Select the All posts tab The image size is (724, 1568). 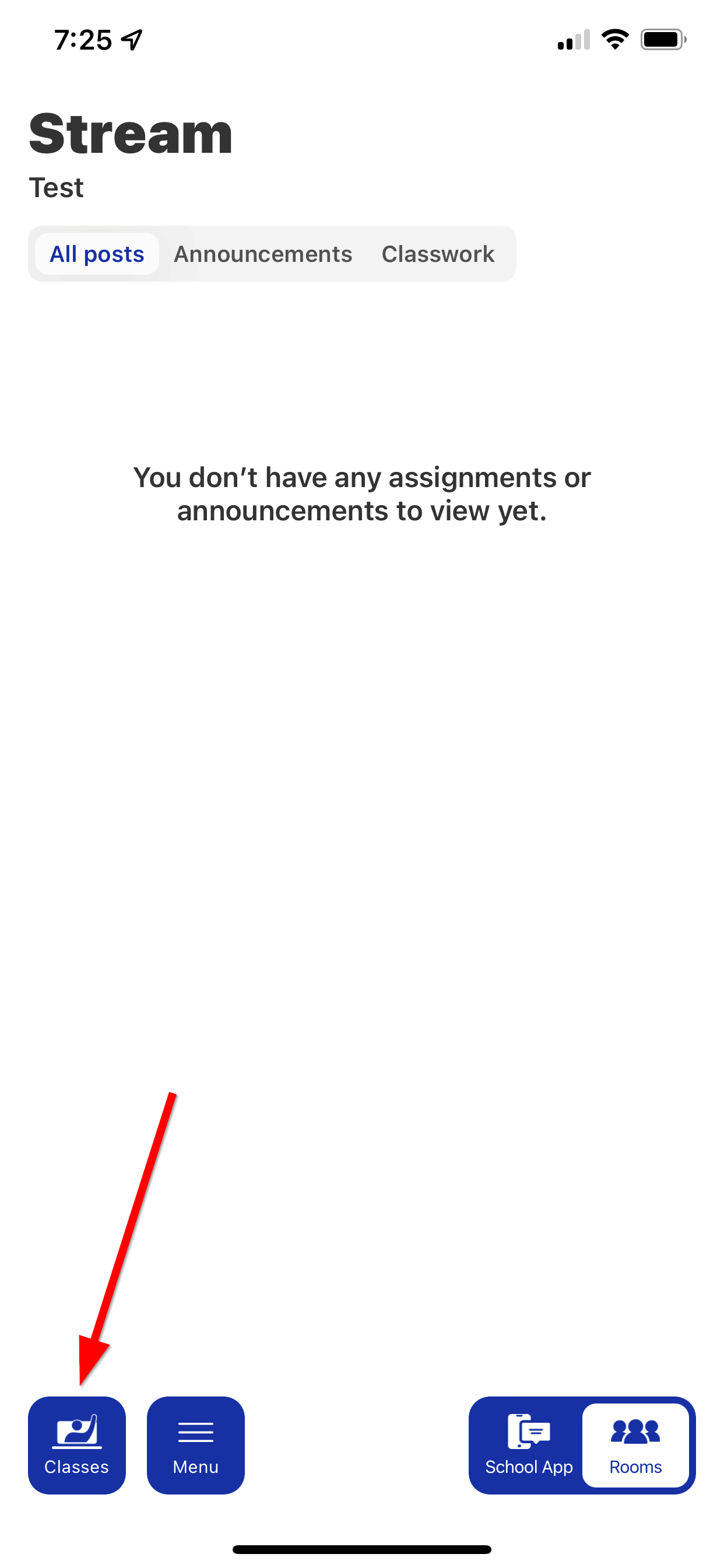click(x=97, y=254)
